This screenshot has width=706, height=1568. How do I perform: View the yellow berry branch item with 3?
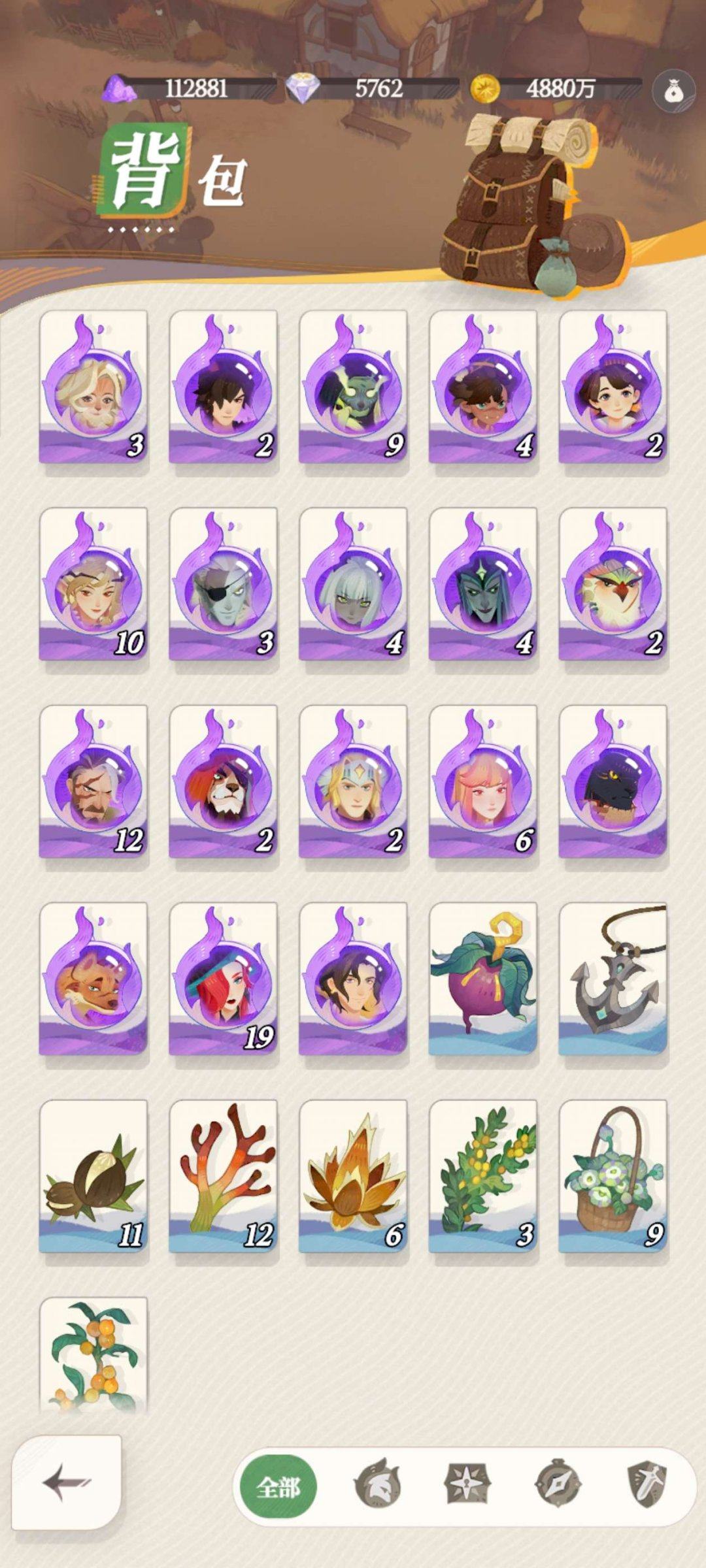click(x=483, y=1176)
